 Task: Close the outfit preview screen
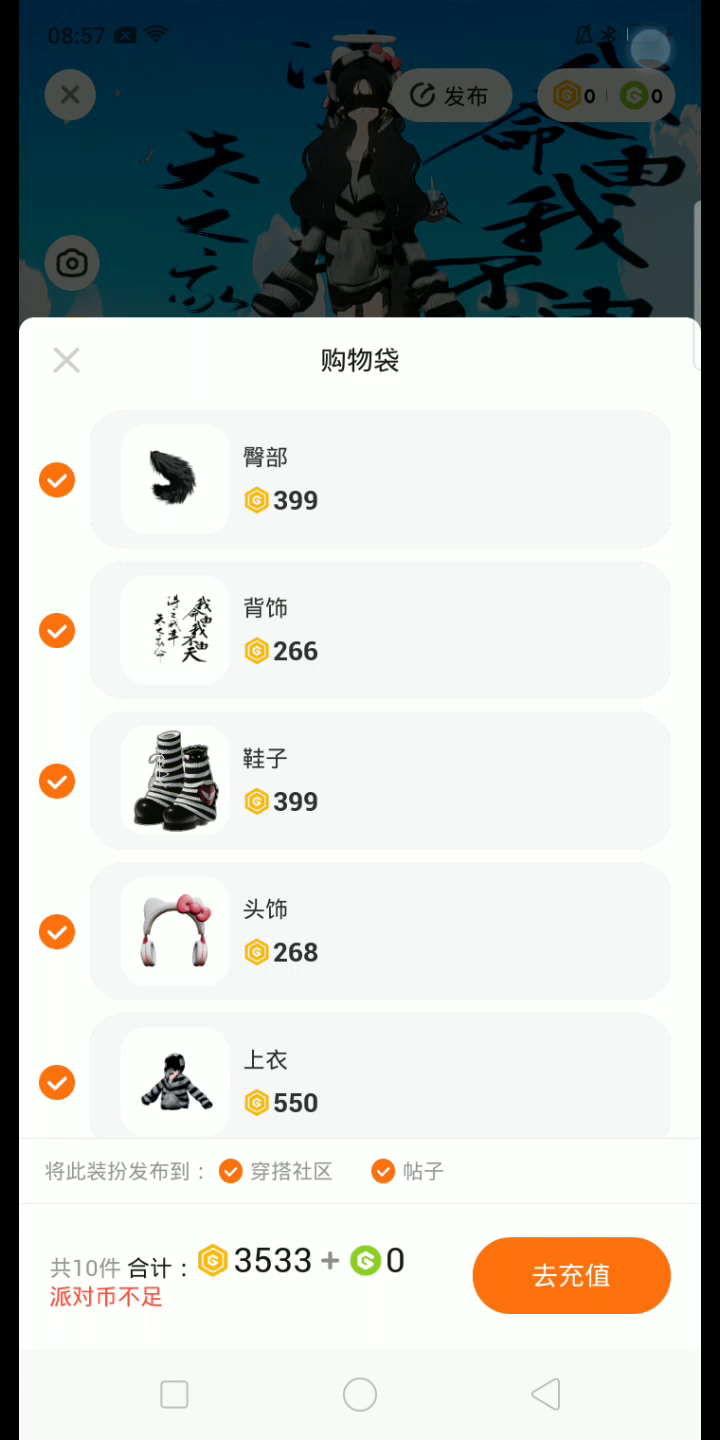click(x=70, y=95)
